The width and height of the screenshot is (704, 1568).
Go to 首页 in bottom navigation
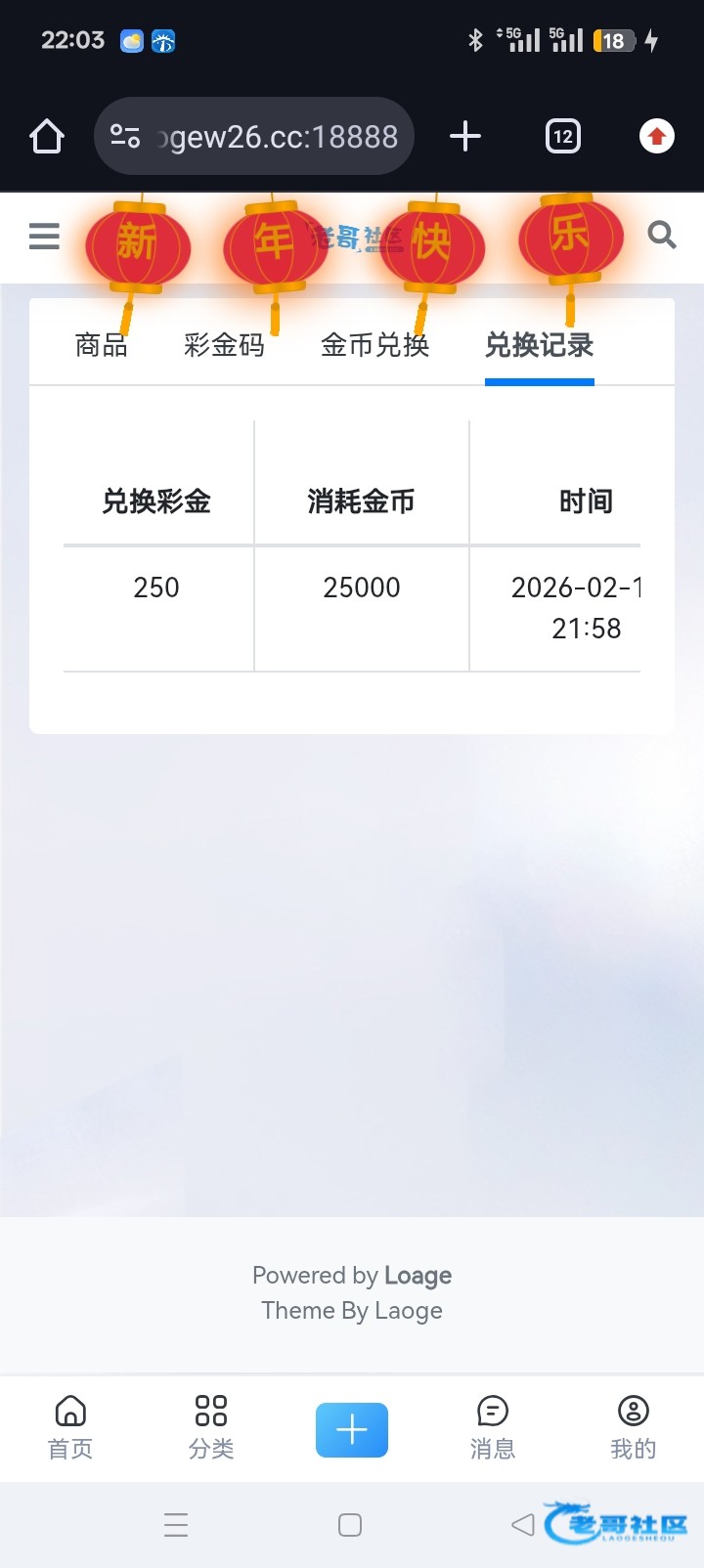(70, 1427)
